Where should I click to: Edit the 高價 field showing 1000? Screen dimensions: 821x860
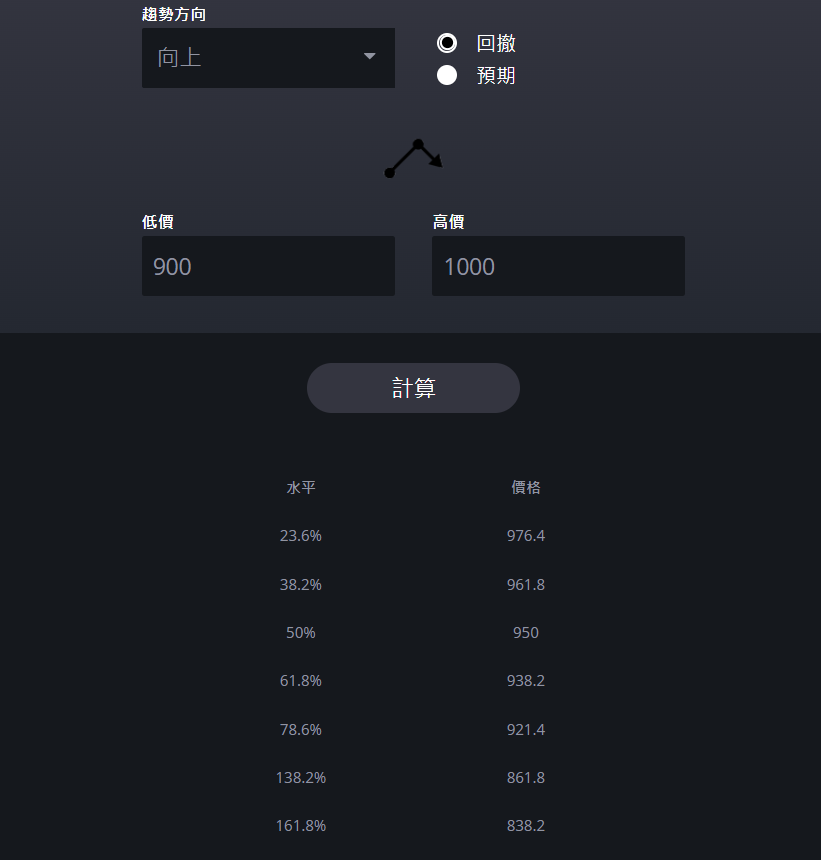[558, 266]
